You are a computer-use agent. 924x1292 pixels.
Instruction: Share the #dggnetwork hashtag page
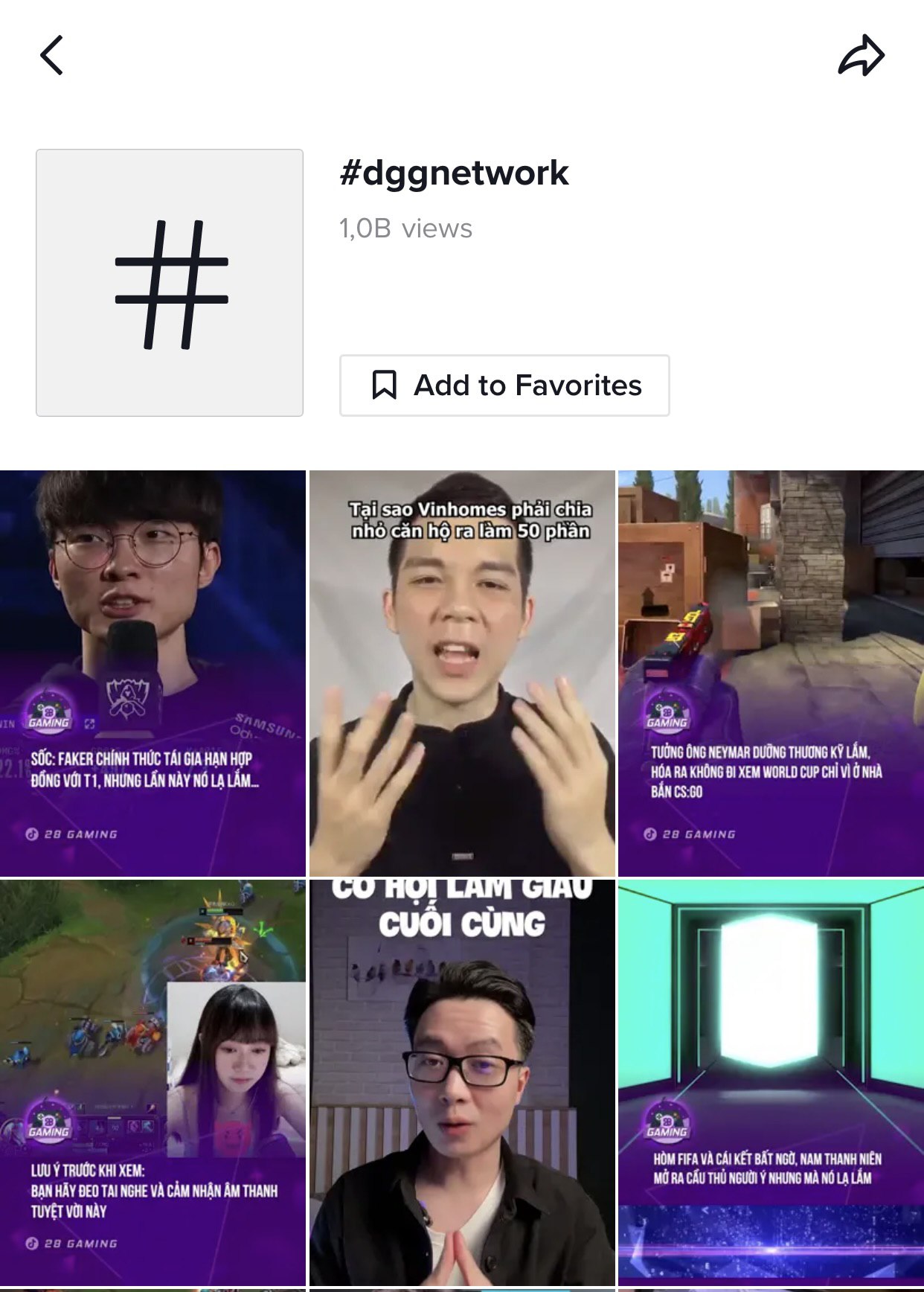861,56
